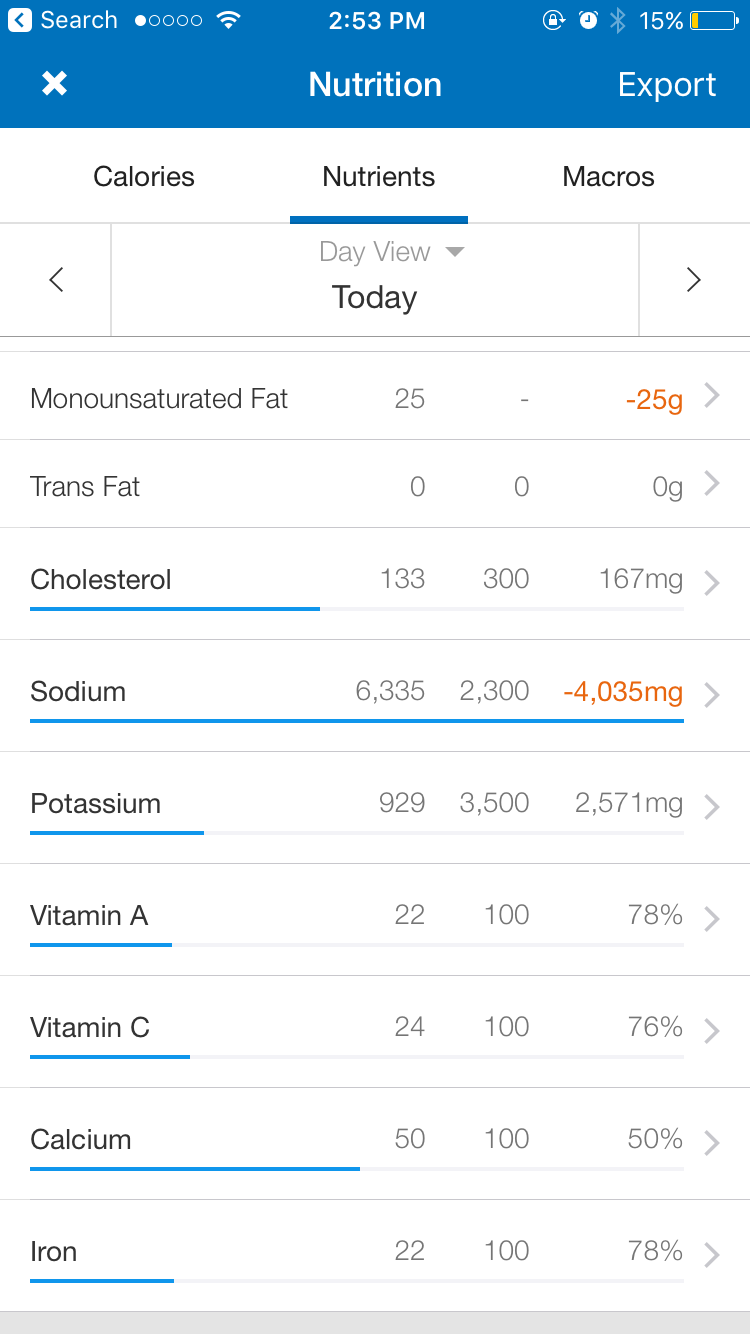This screenshot has height=1334, width=750.
Task: View Iron details
Action: (375, 1256)
